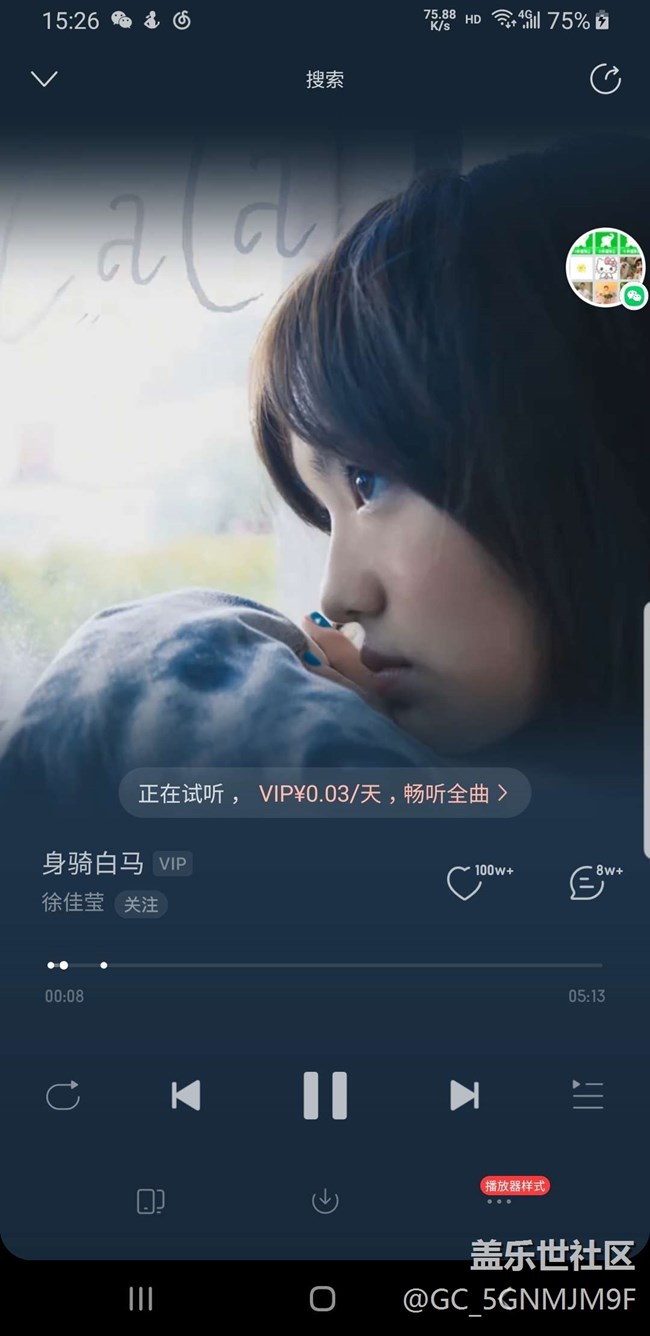Follow 徐佳莹 with the 关注 chip
650x1336 pixels.
141,904
